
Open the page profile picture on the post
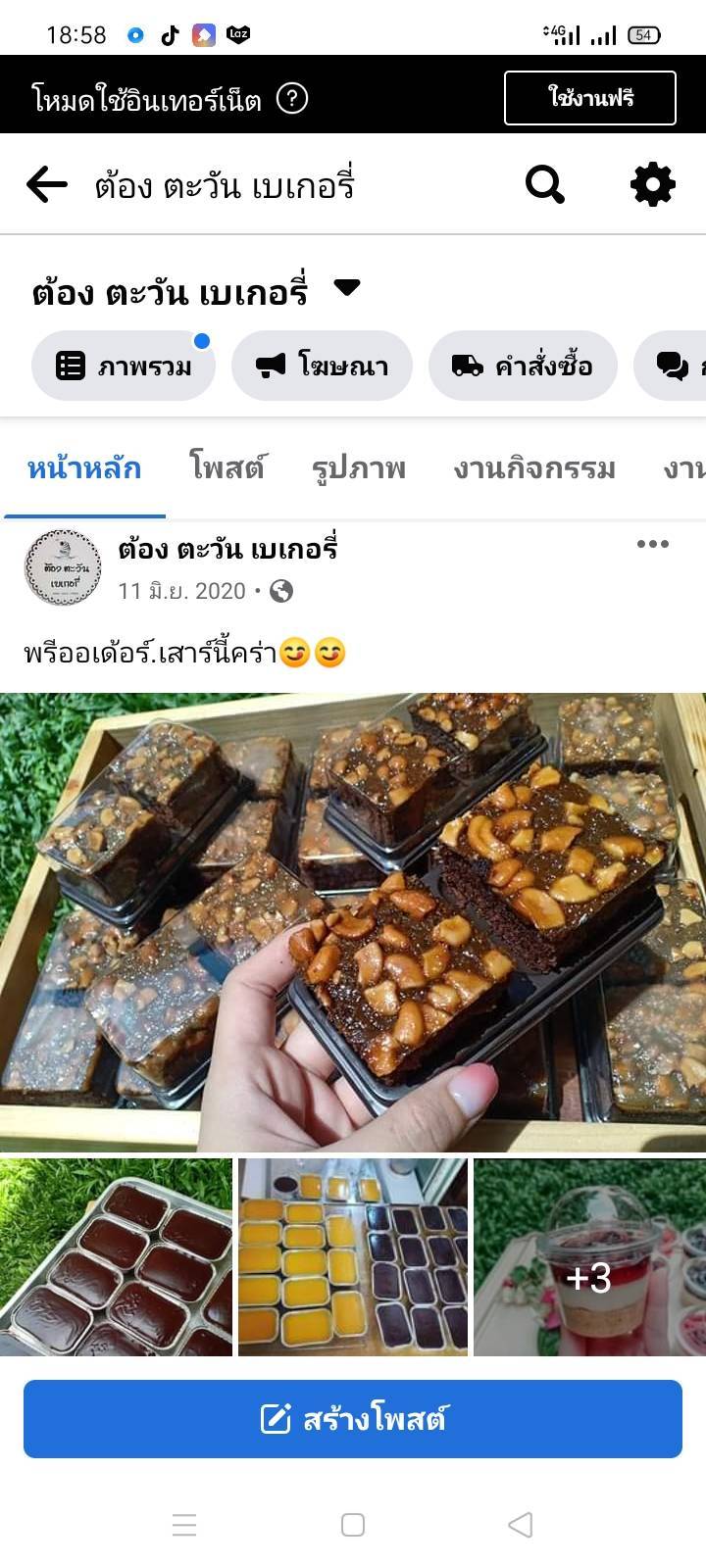pos(63,567)
